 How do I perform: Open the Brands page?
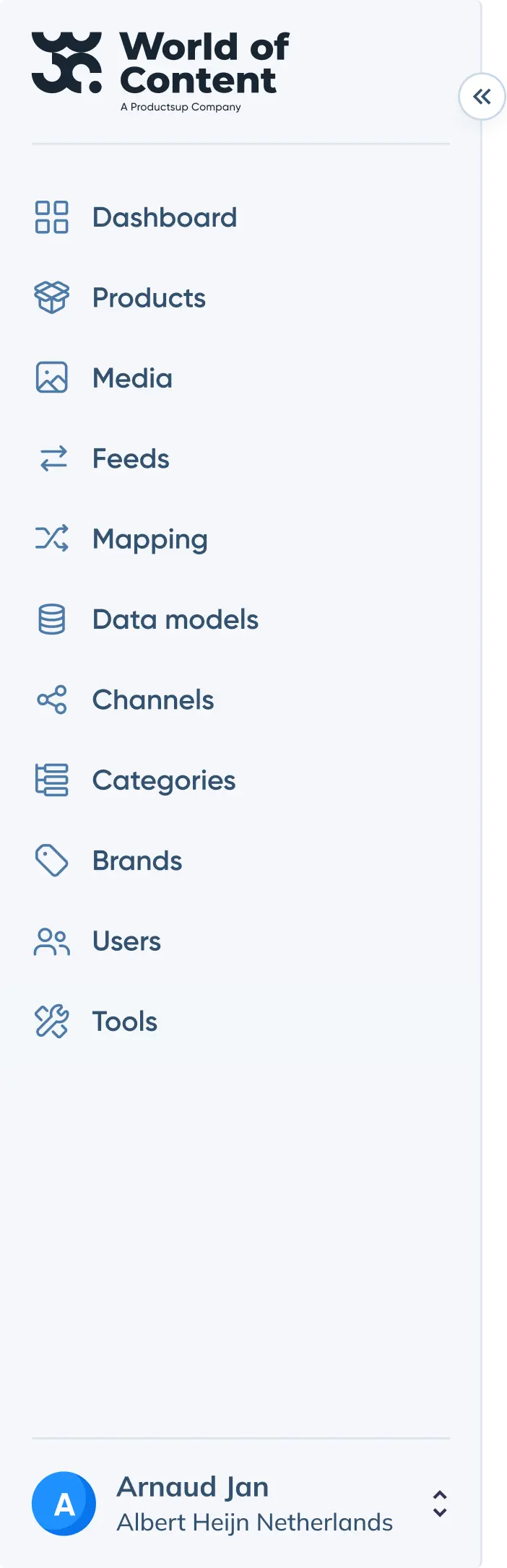pos(137,861)
